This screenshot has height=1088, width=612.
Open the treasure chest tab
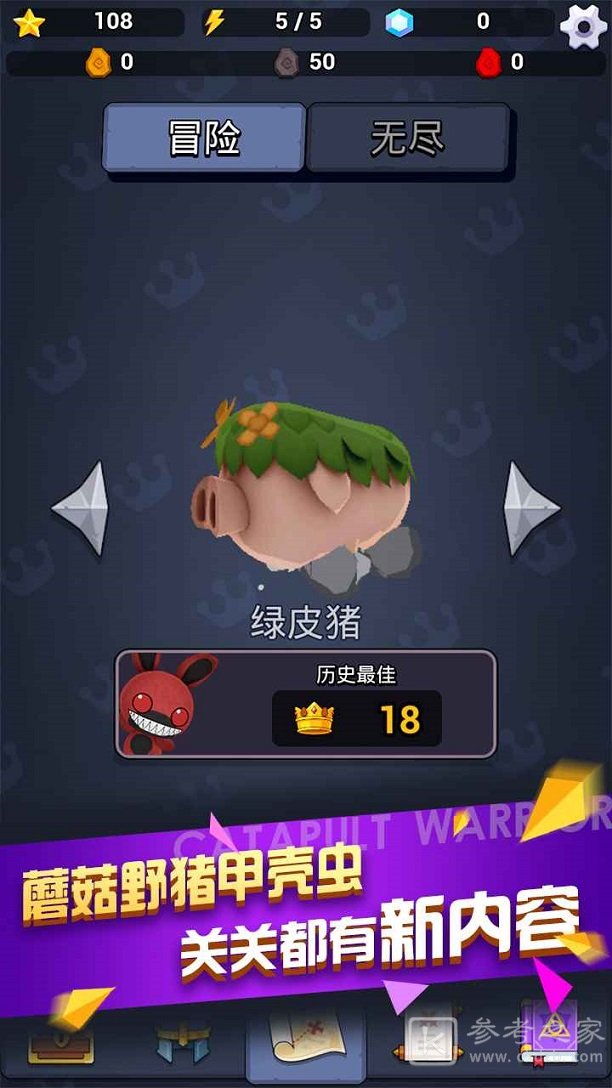pos(61,1045)
